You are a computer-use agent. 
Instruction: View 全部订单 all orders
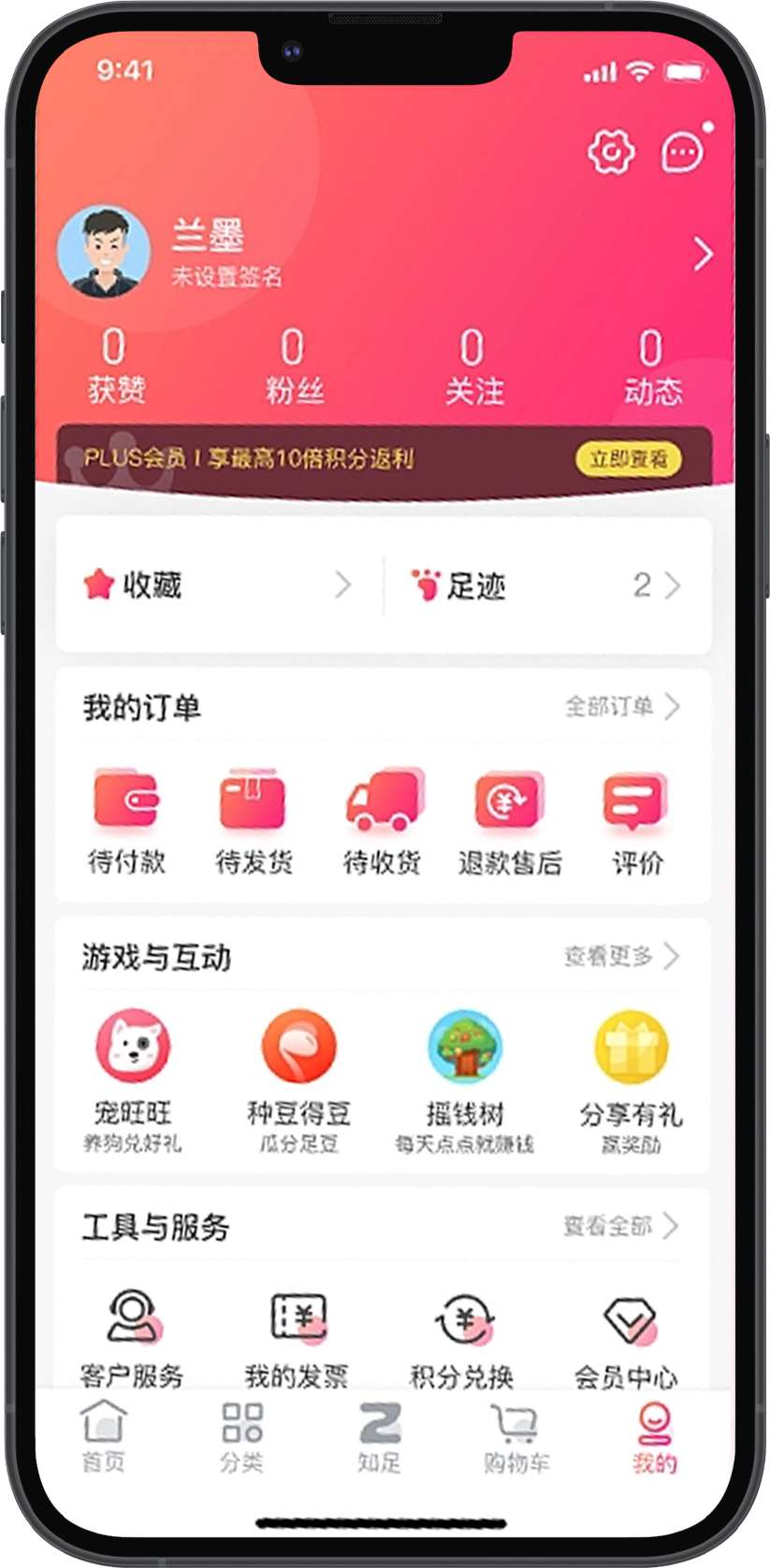coord(621,706)
